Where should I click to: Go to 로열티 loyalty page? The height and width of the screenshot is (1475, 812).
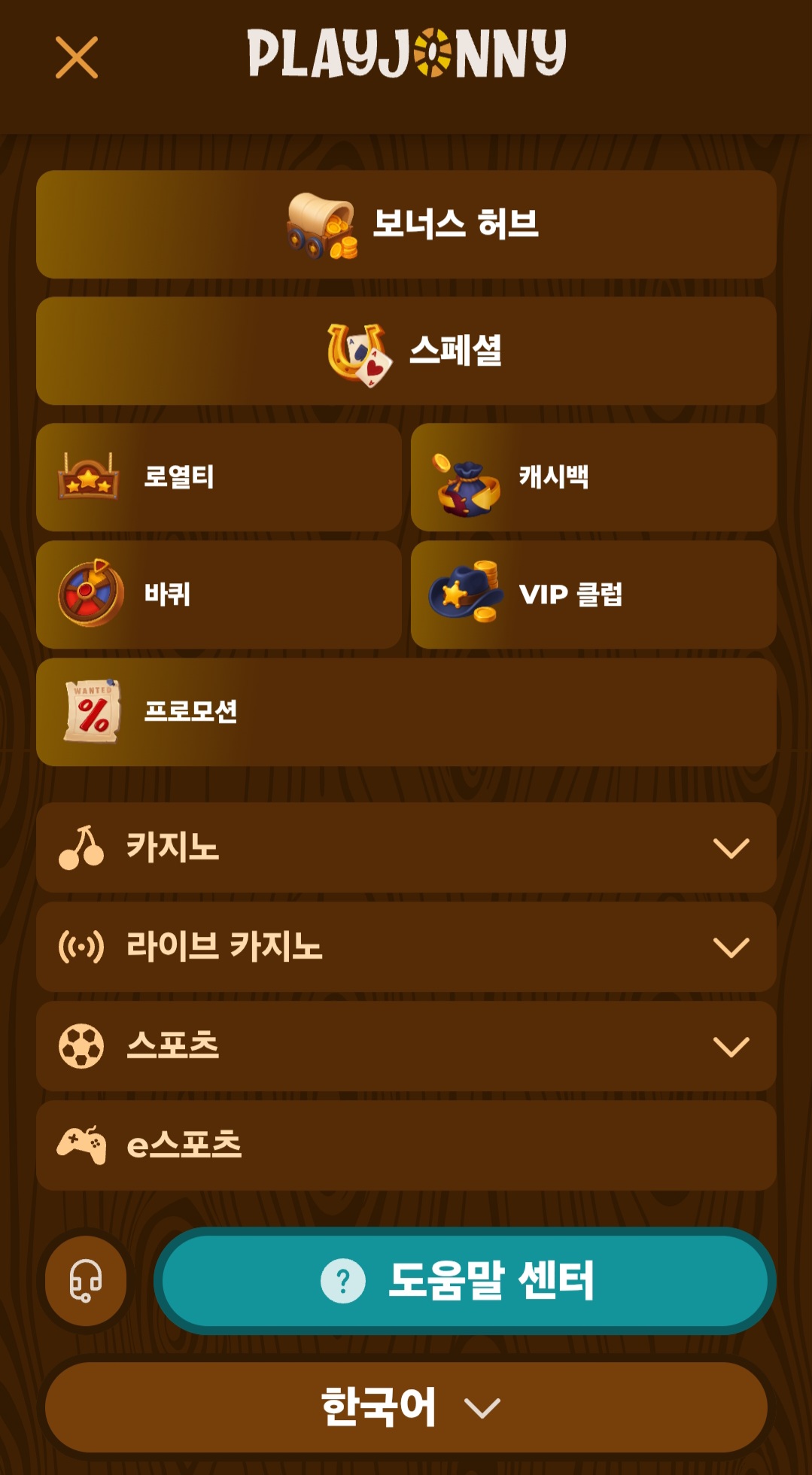click(218, 477)
